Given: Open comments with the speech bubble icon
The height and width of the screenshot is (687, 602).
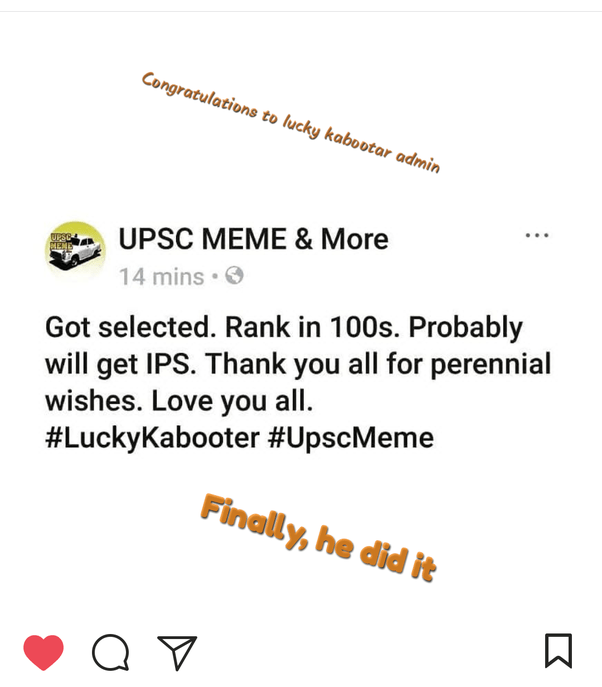Looking at the screenshot, I should [x=110, y=652].
